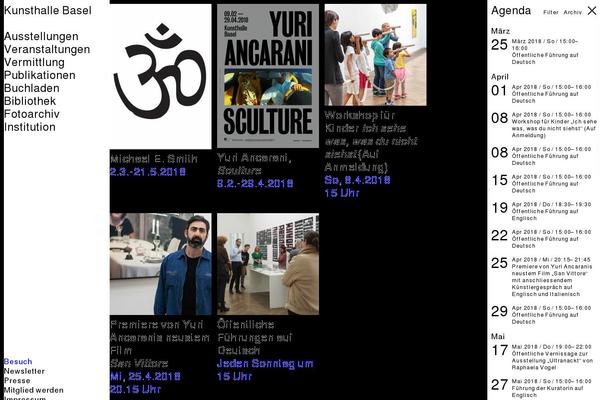Open Besuch link
600x400 pixels.
pyautogui.click(x=18, y=362)
